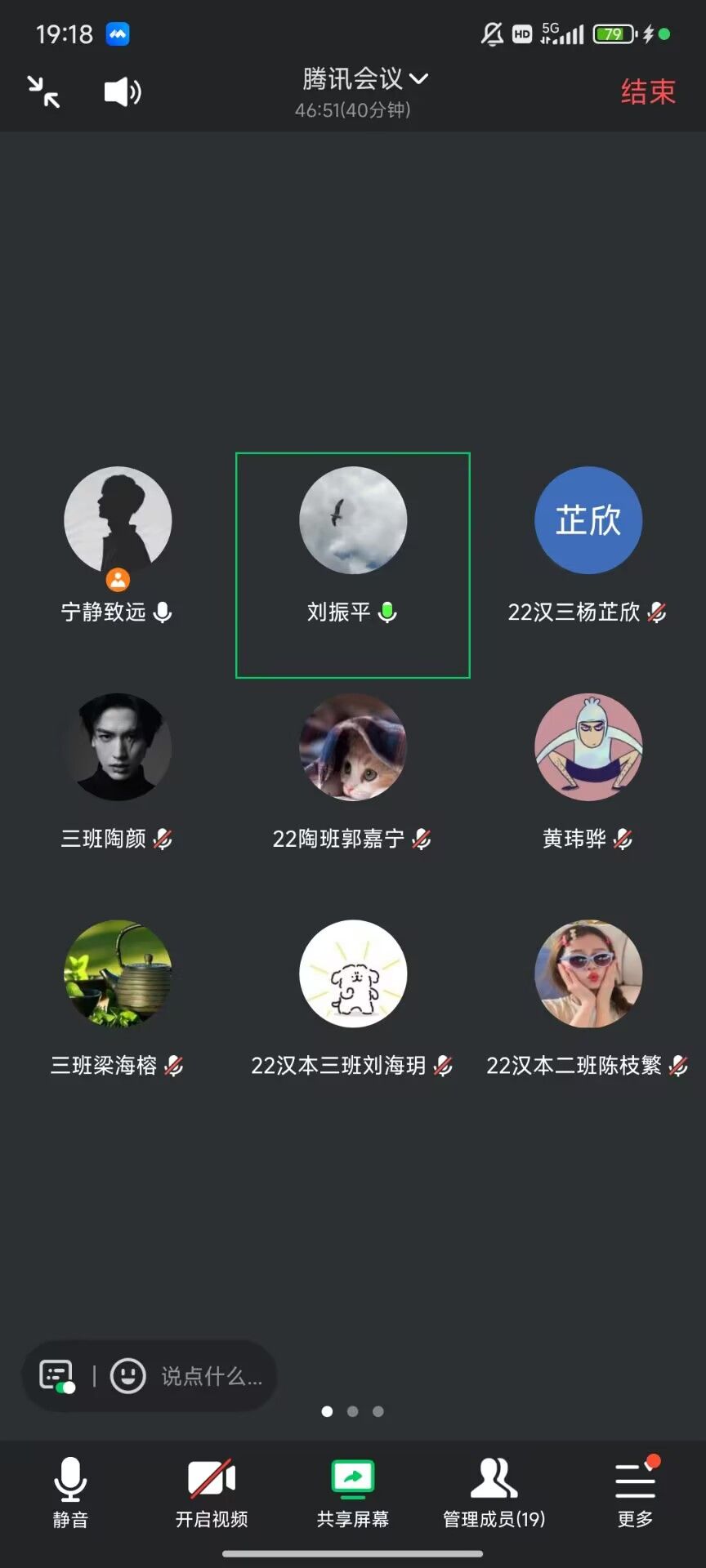Start sharing screen with 共享屏幕
Screen dimensions: 706x1568
pos(353,1492)
